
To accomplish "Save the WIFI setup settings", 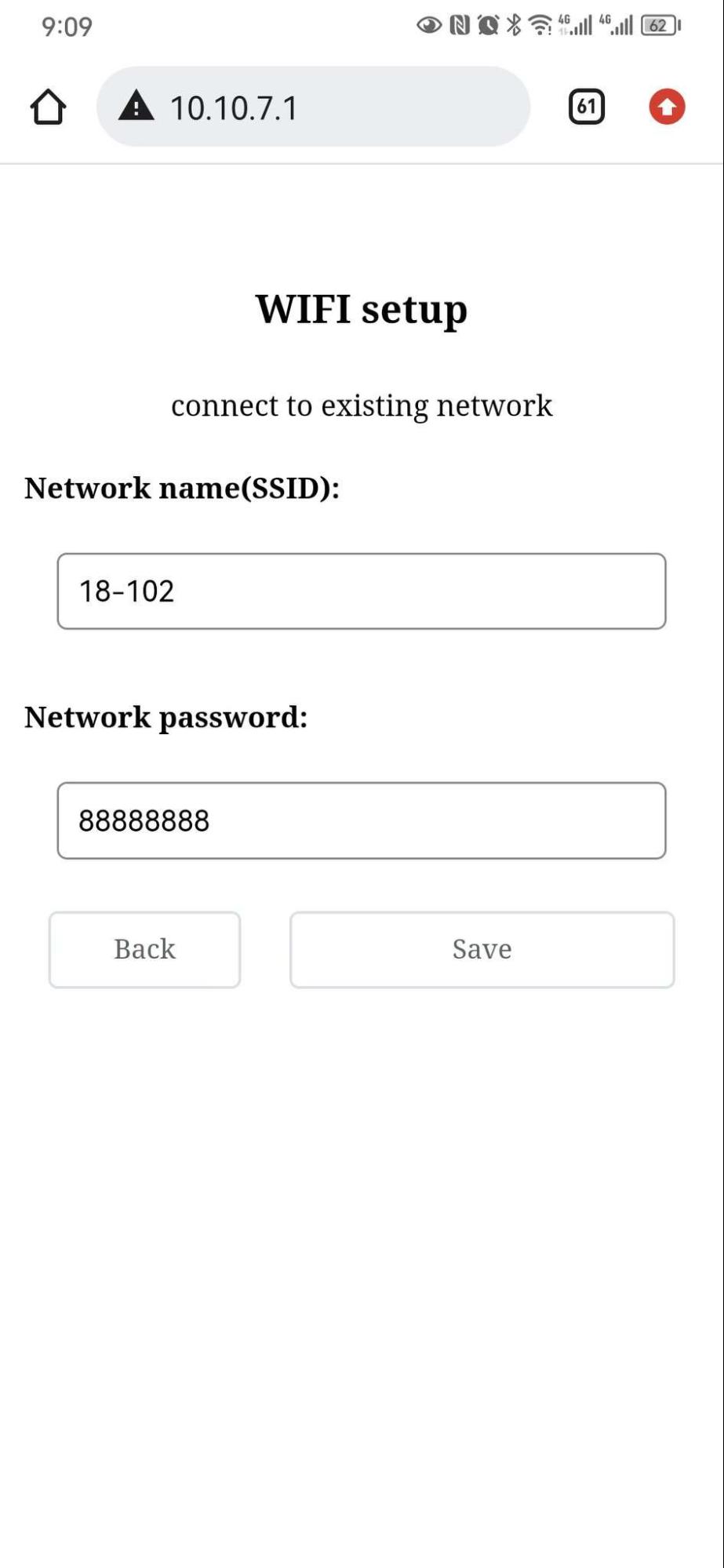I will click(482, 949).
